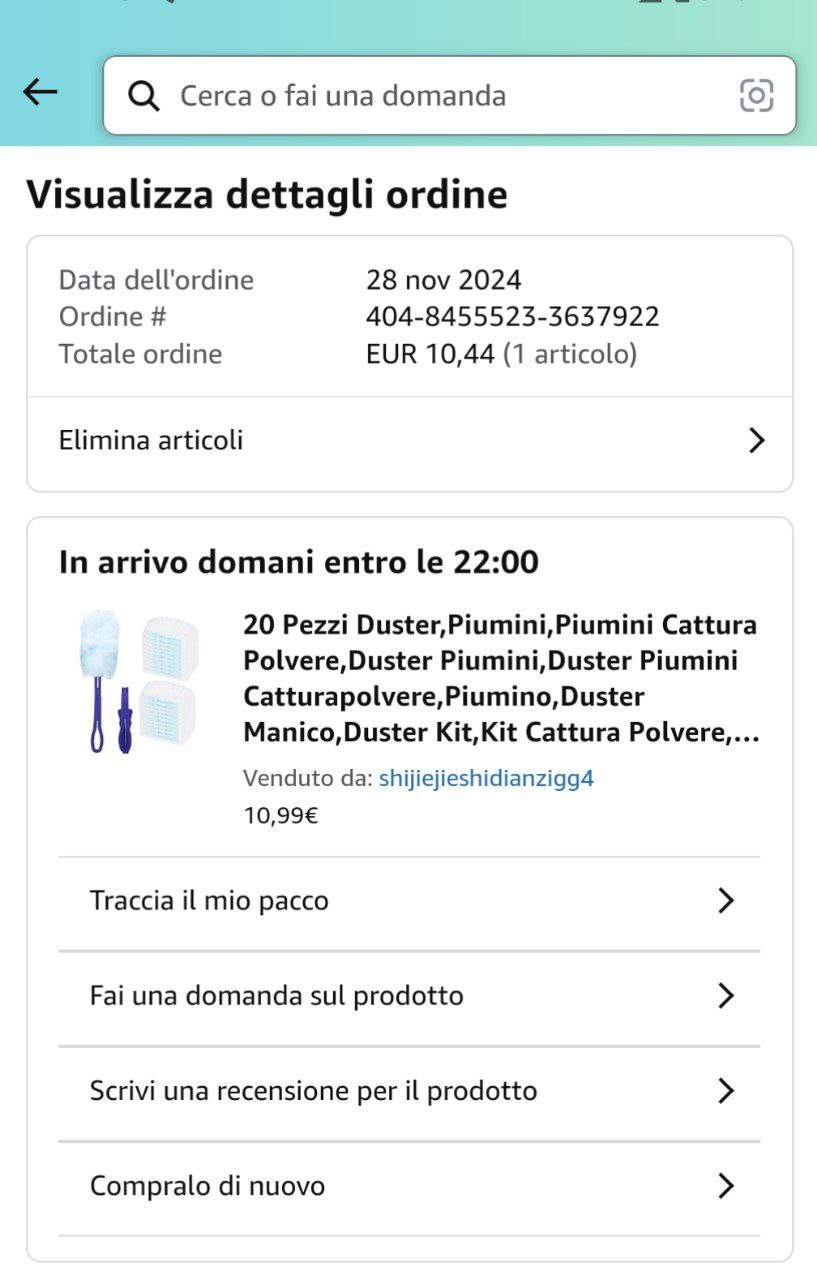
Task: Open the '20 Pezzi Duster' product title
Action: coord(500,679)
